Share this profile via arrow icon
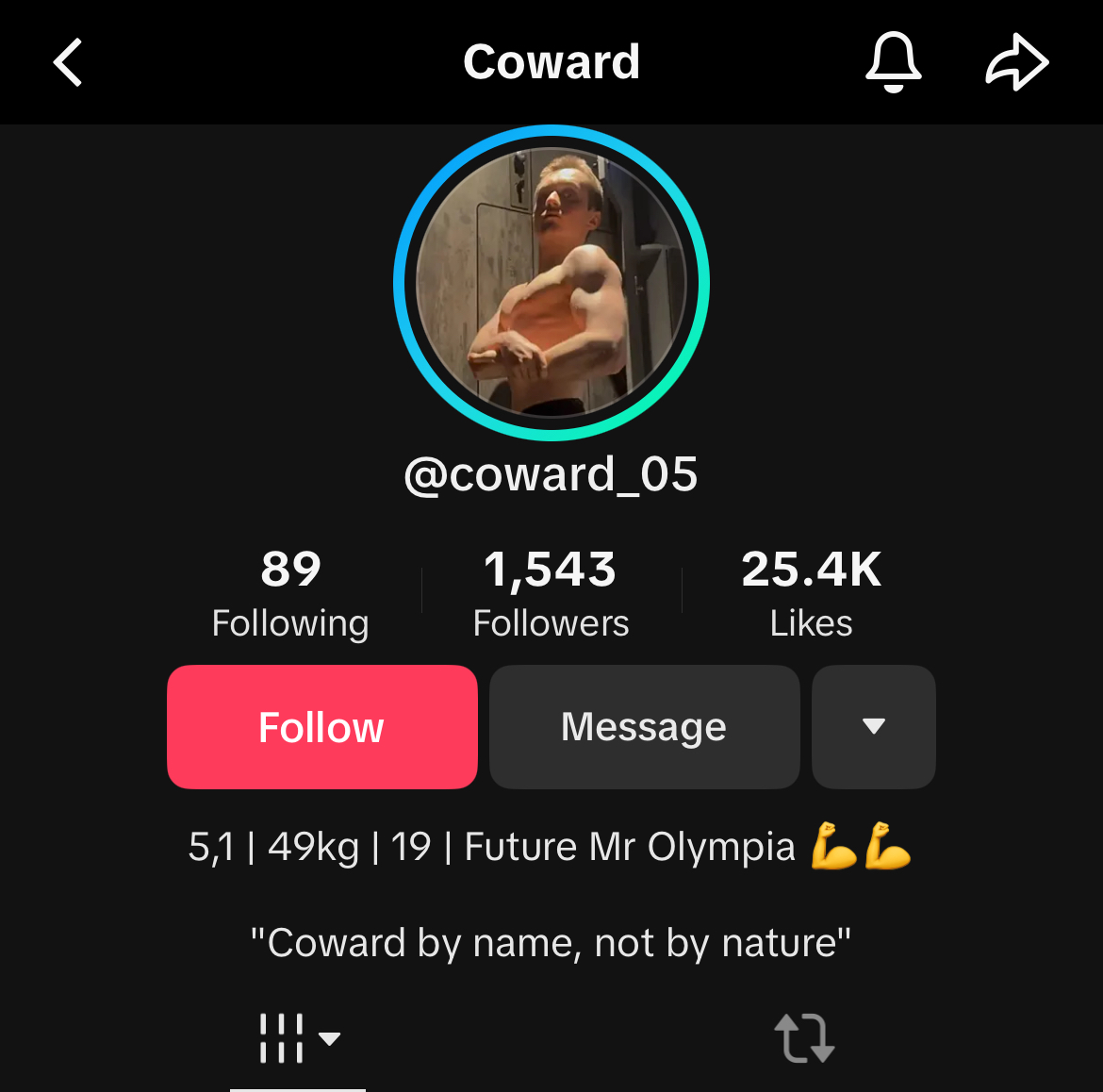Screen dimensions: 1103x1092 1017,63
